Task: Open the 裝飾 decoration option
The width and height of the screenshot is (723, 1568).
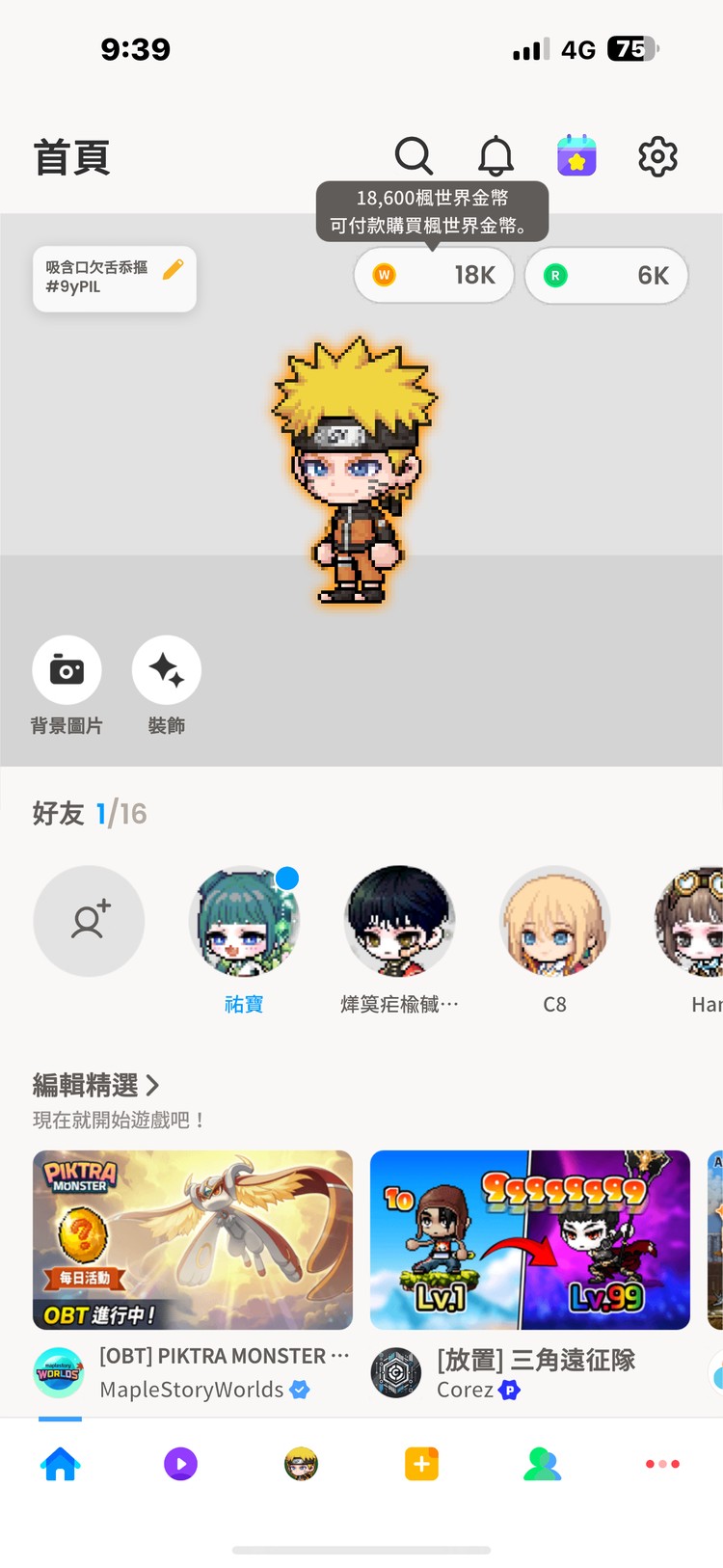Action: [167, 670]
